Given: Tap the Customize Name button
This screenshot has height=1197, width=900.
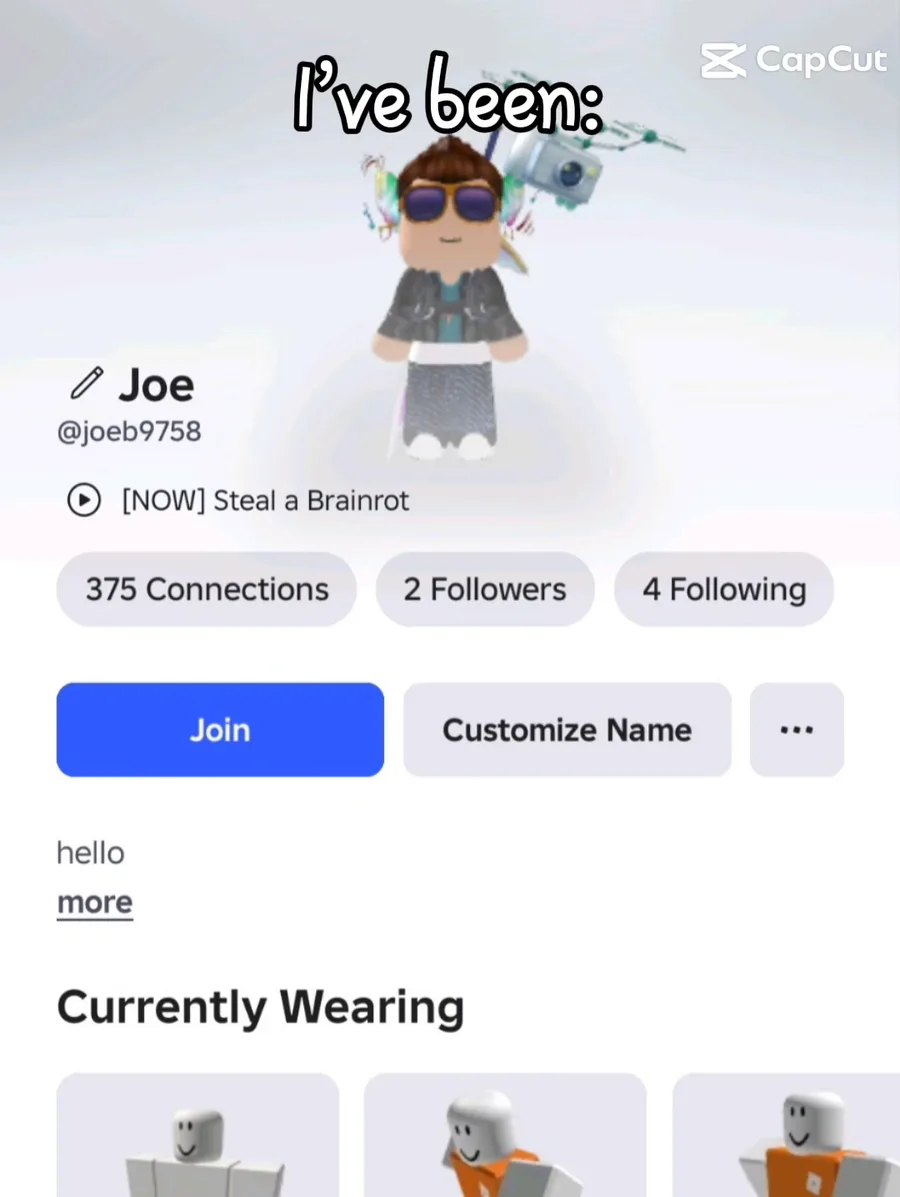Looking at the screenshot, I should 567,730.
